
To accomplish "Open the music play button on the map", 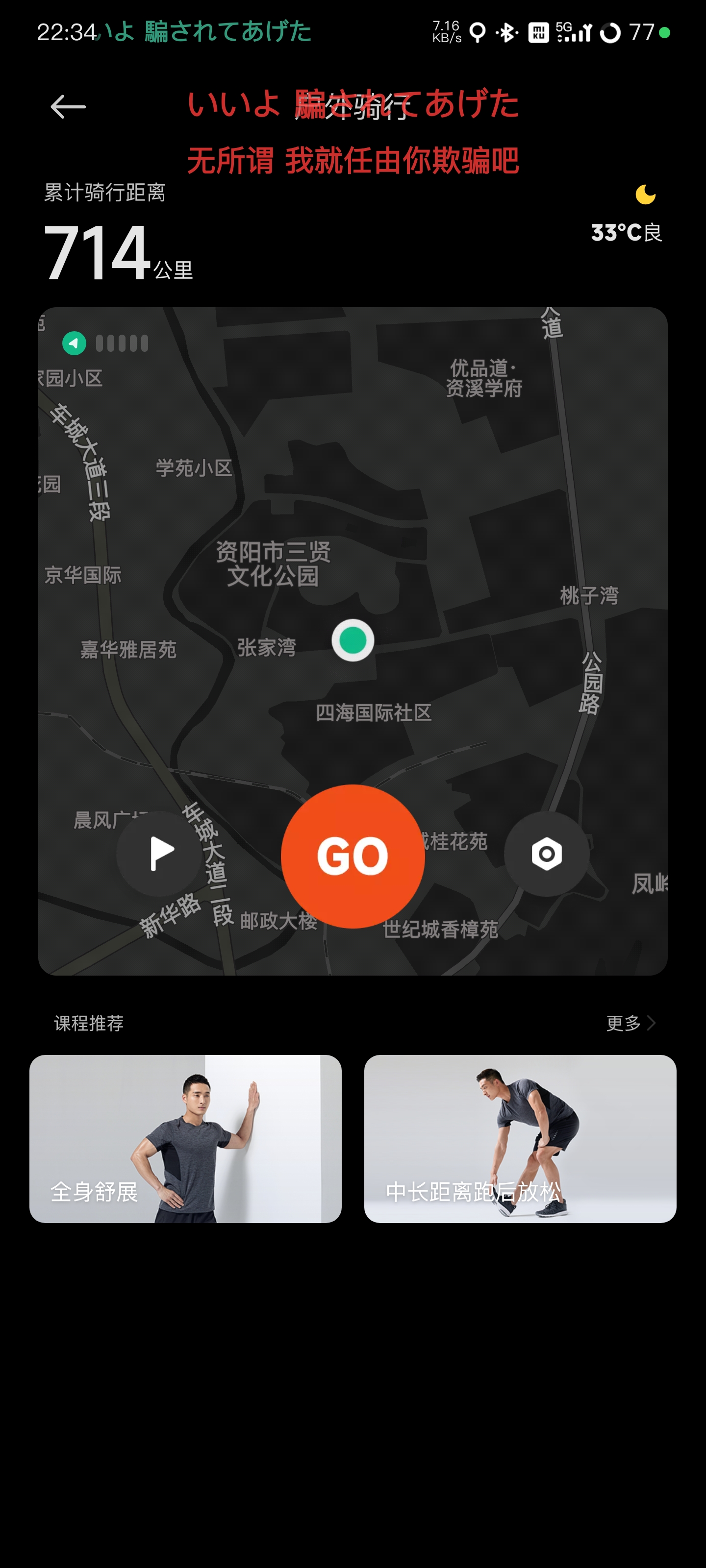I will [160, 854].
